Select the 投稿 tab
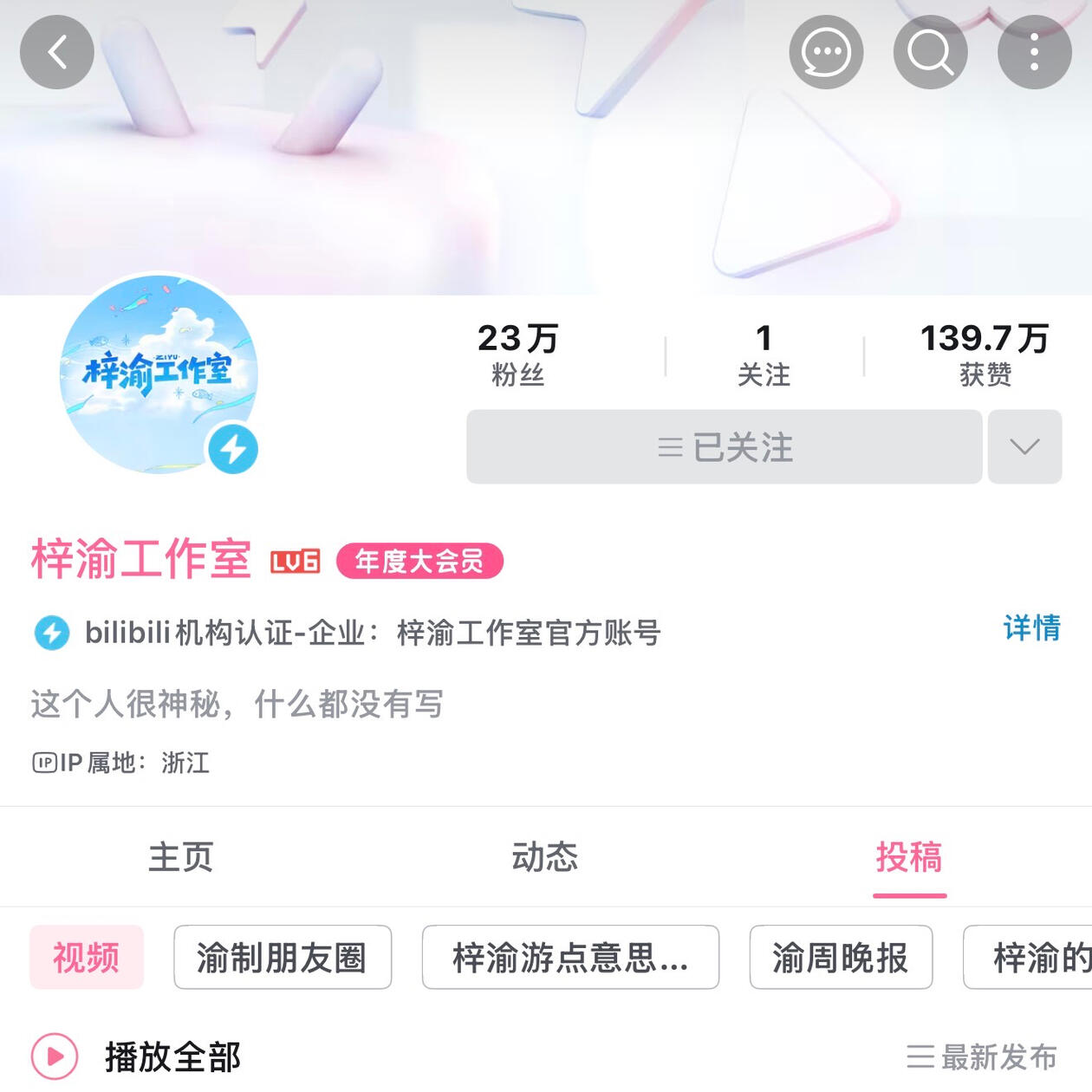Viewport: 1092px width, 1092px height. (908, 857)
